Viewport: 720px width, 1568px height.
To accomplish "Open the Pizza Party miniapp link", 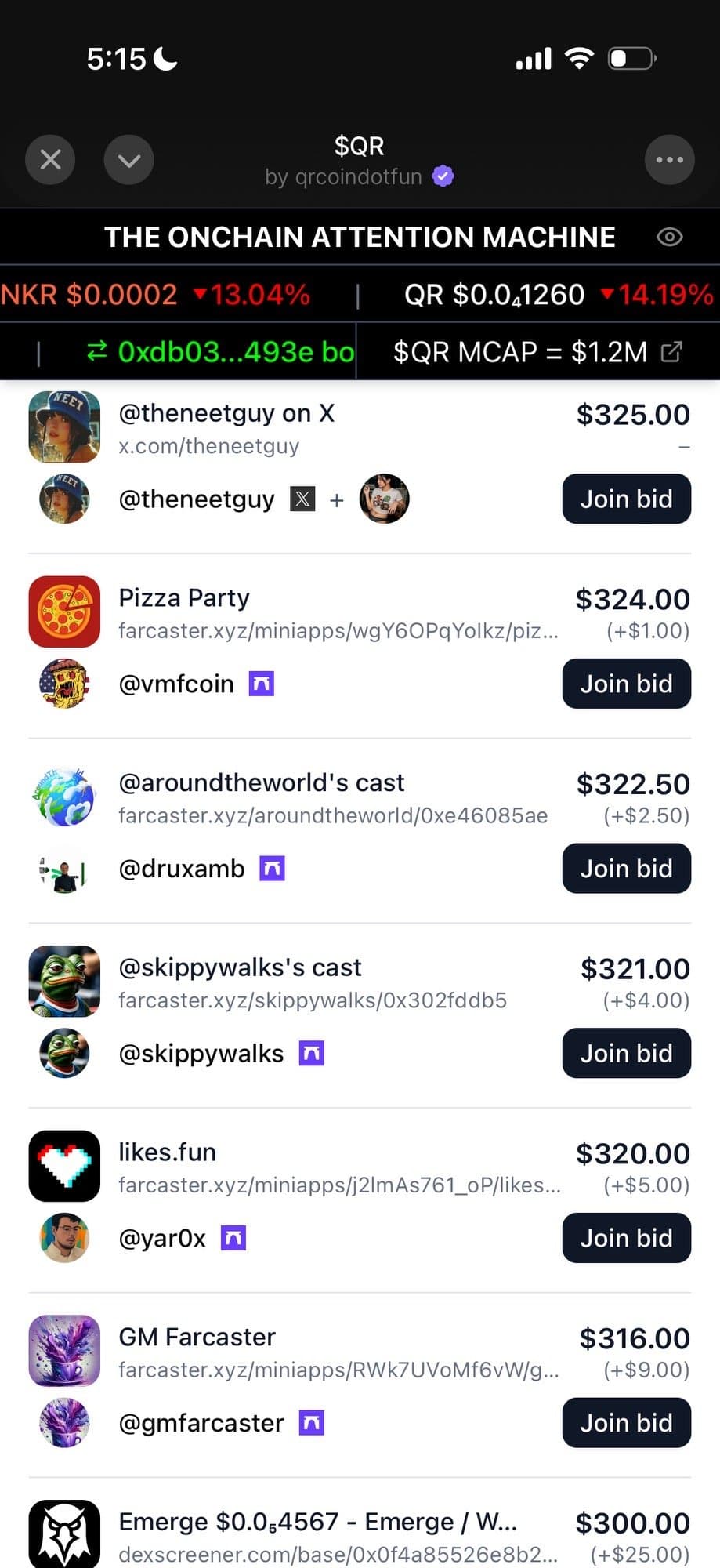I will tap(338, 631).
